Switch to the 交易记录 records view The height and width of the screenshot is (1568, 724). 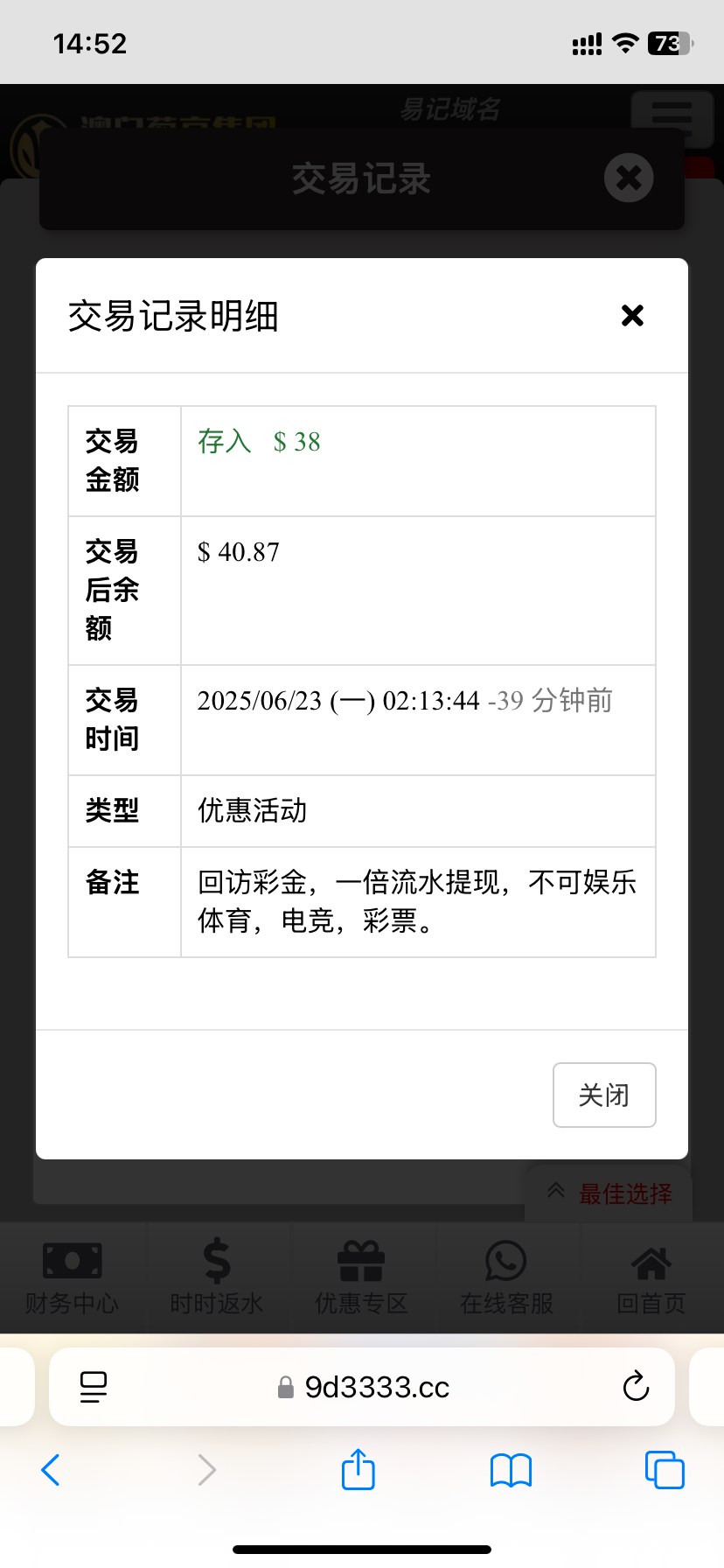(x=361, y=178)
